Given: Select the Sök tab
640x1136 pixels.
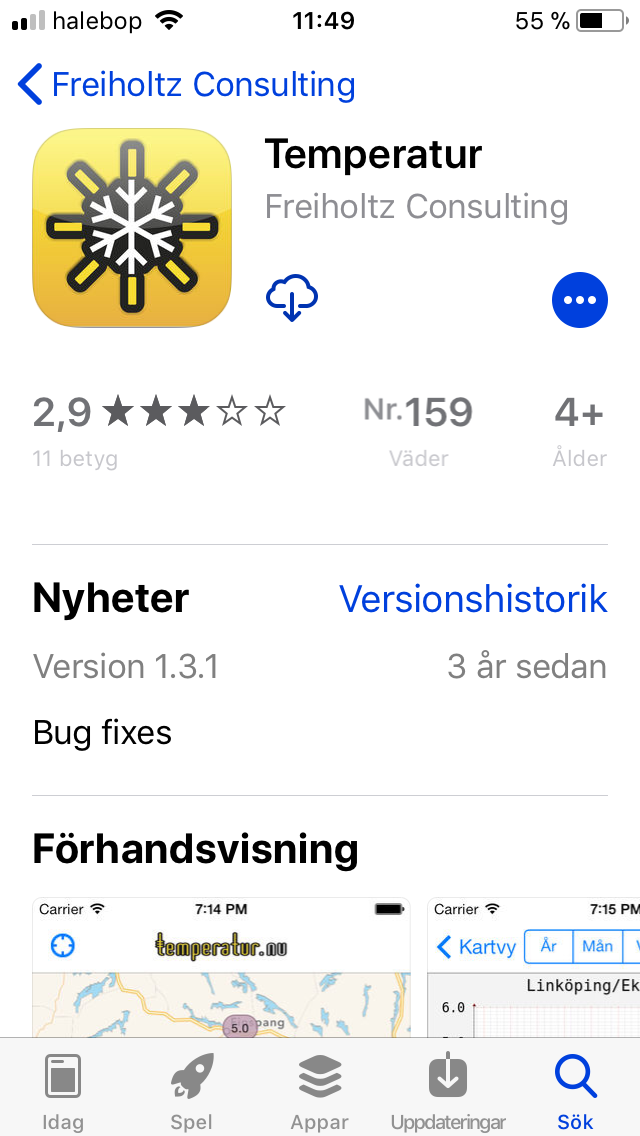Looking at the screenshot, I should tap(575, 1090).
